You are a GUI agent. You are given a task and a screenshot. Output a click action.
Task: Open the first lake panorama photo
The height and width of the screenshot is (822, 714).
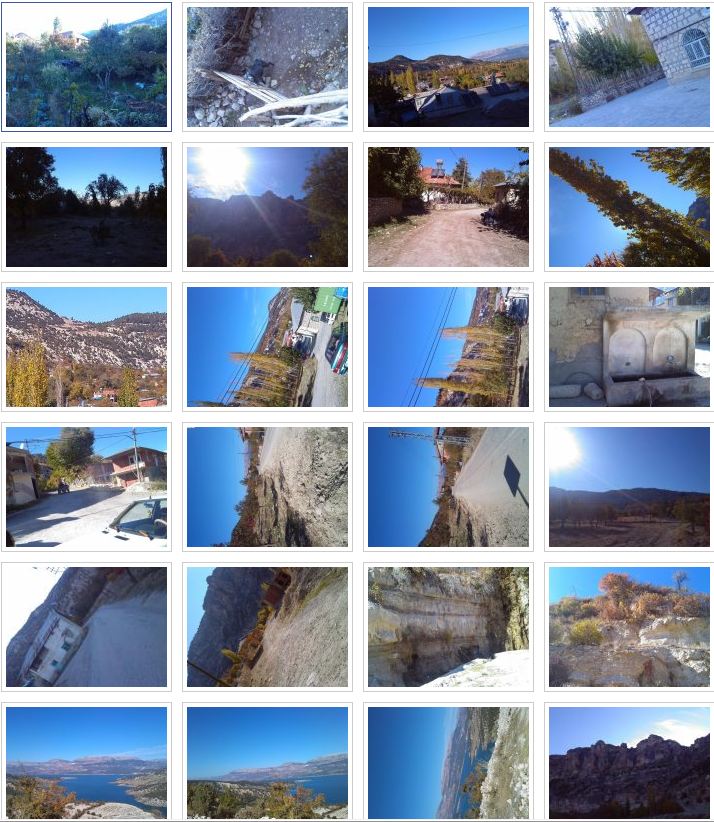87,763
